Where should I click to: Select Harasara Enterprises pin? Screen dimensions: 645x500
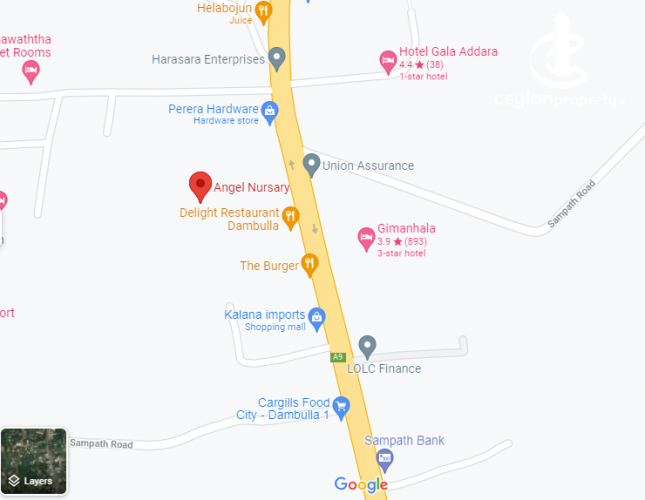(x=277, y=57)
